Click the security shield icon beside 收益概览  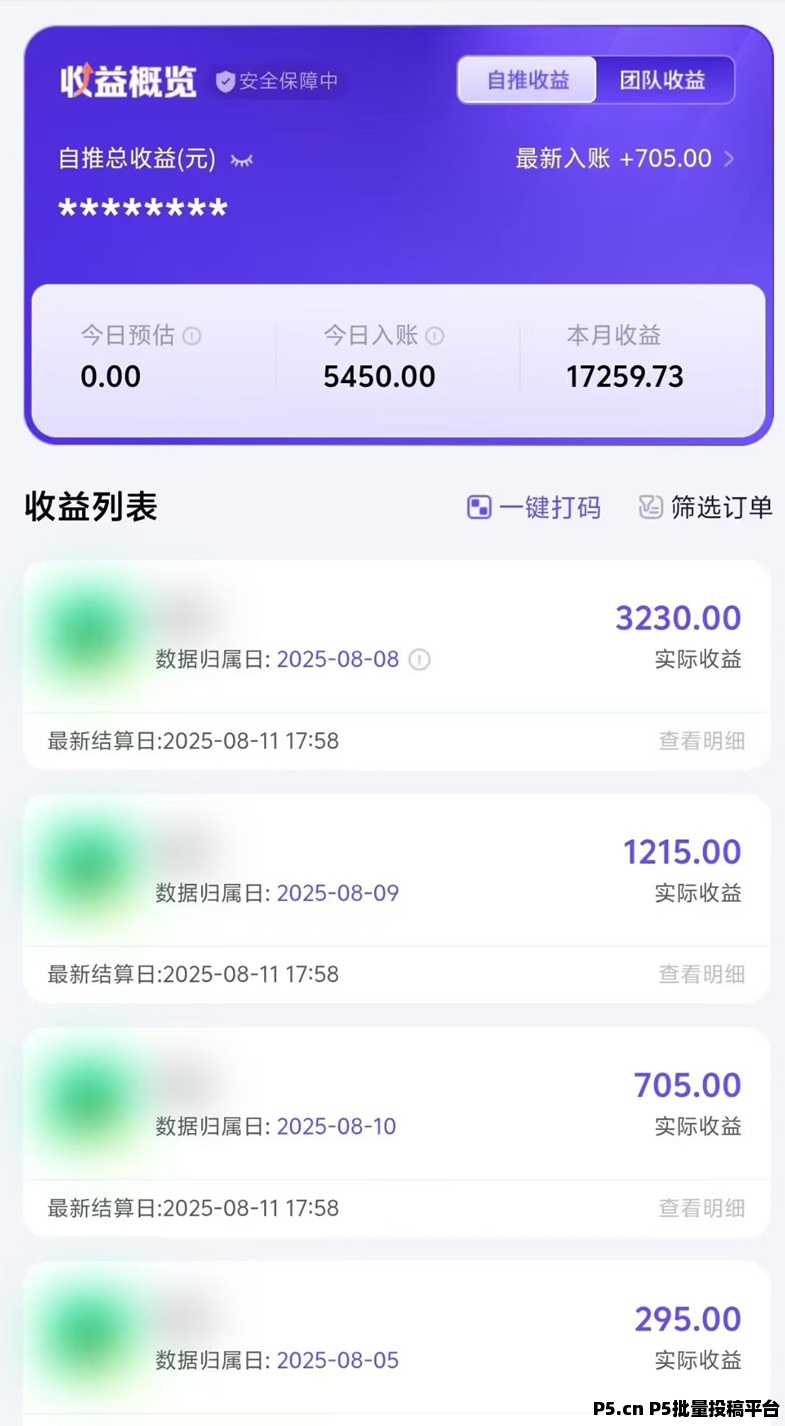(x=224, y=82)
